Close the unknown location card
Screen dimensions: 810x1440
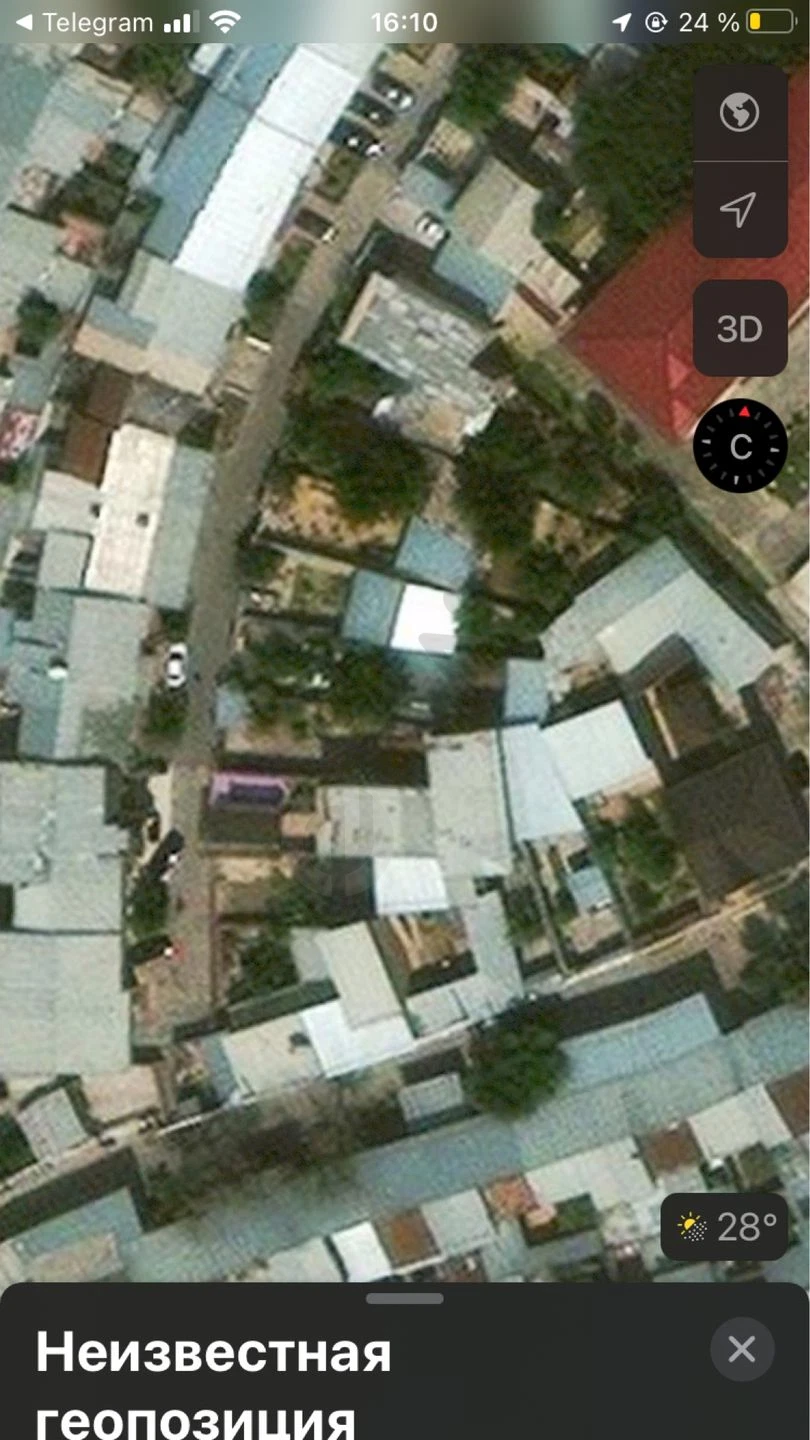pos(742,1349)
